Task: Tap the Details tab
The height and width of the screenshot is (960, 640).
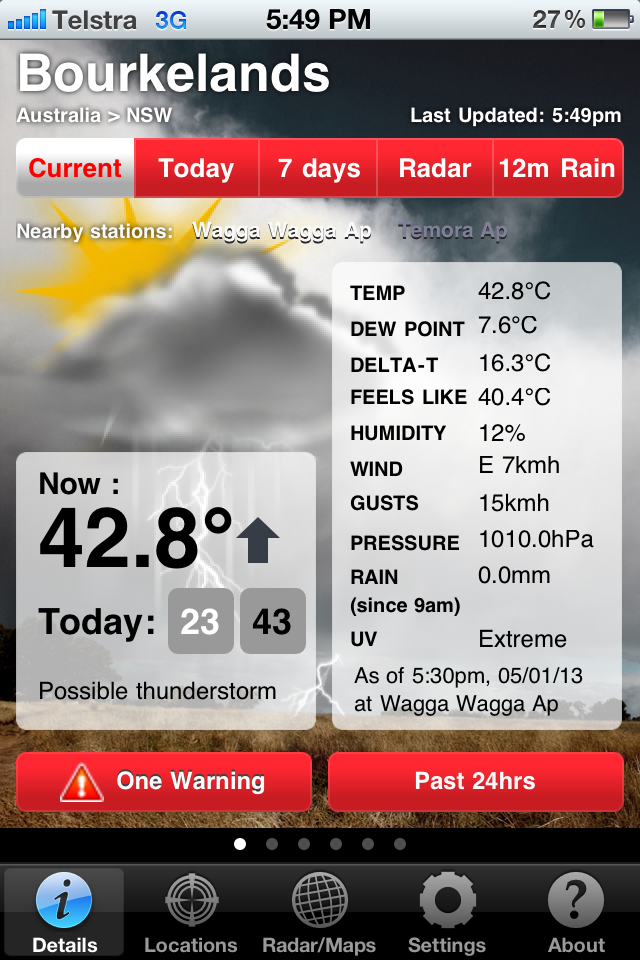Action: point(64,913)
